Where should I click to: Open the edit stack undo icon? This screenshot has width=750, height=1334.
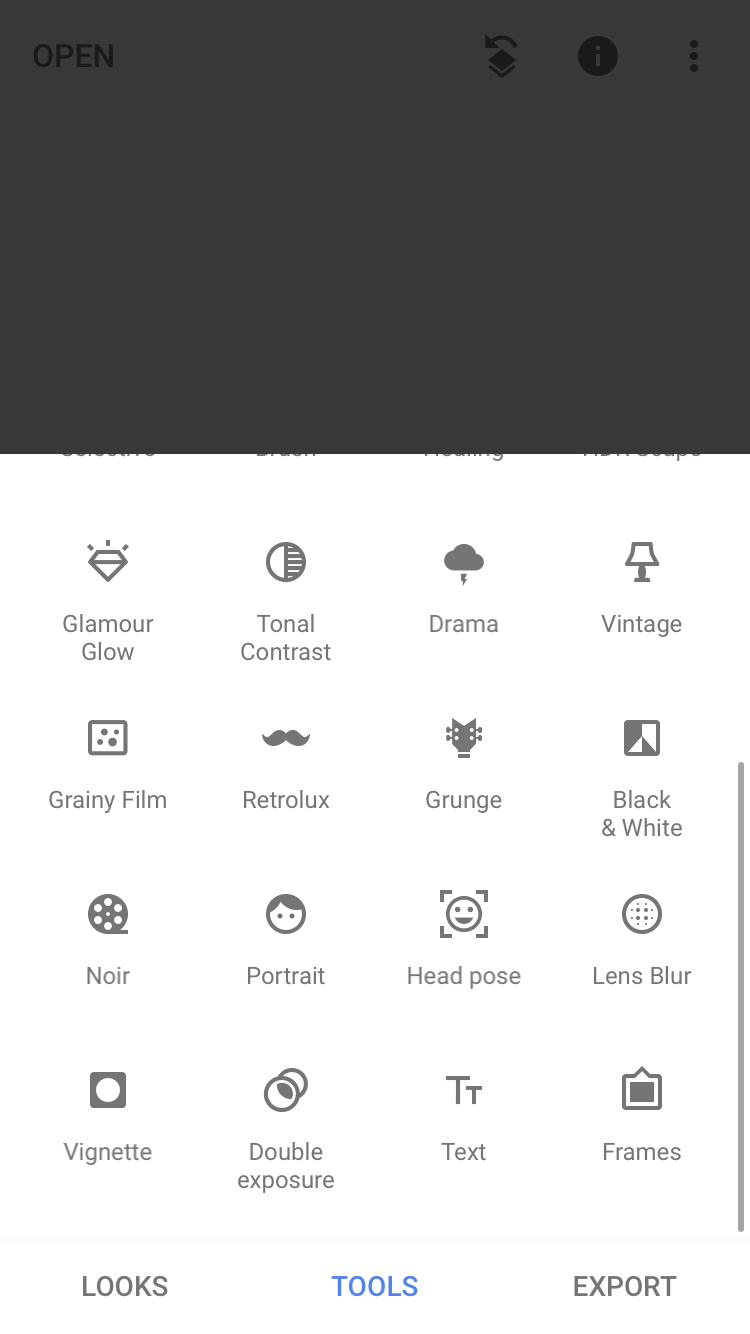501,56
